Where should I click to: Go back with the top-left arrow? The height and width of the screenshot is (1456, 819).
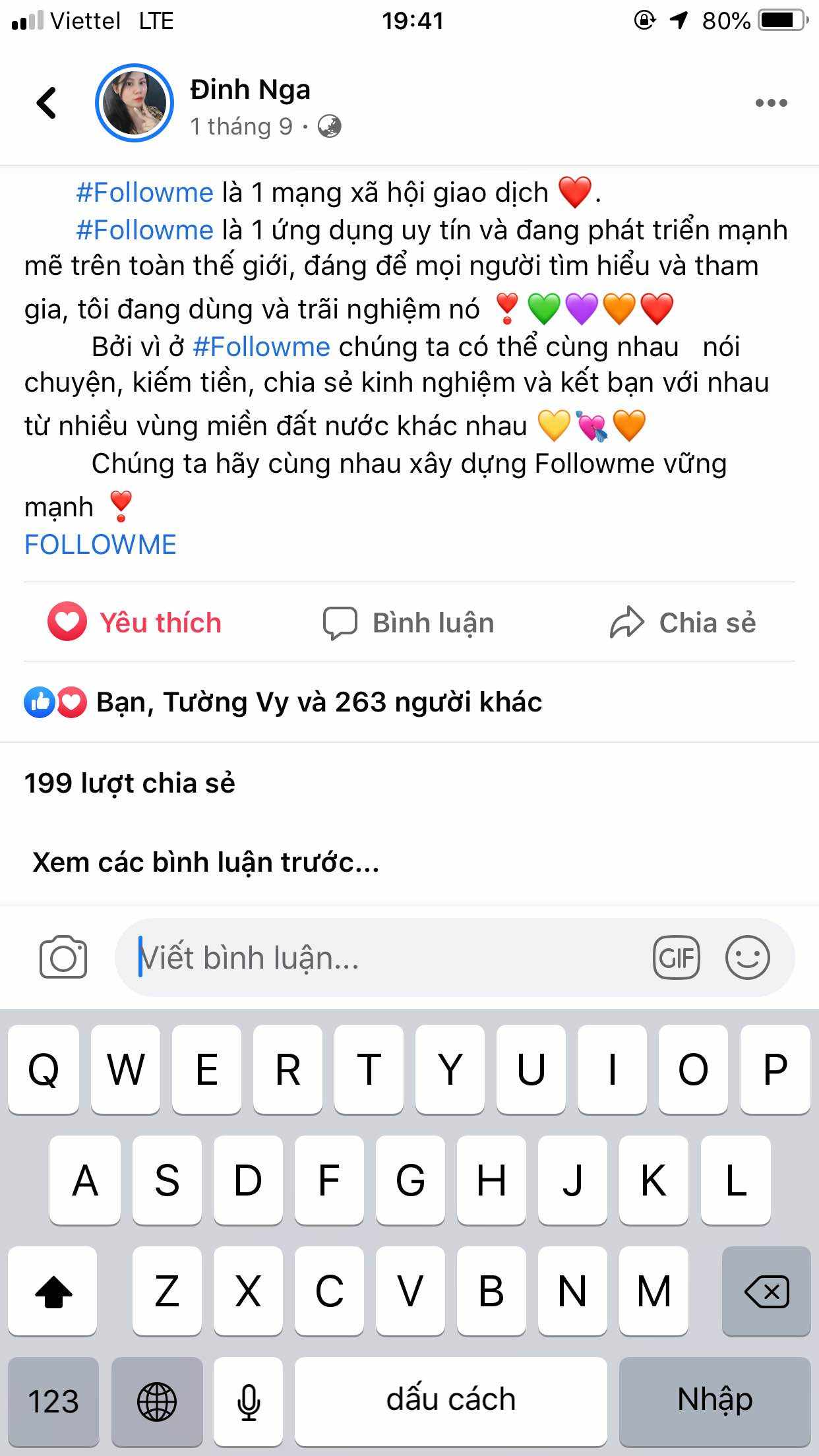pos(47,103)
